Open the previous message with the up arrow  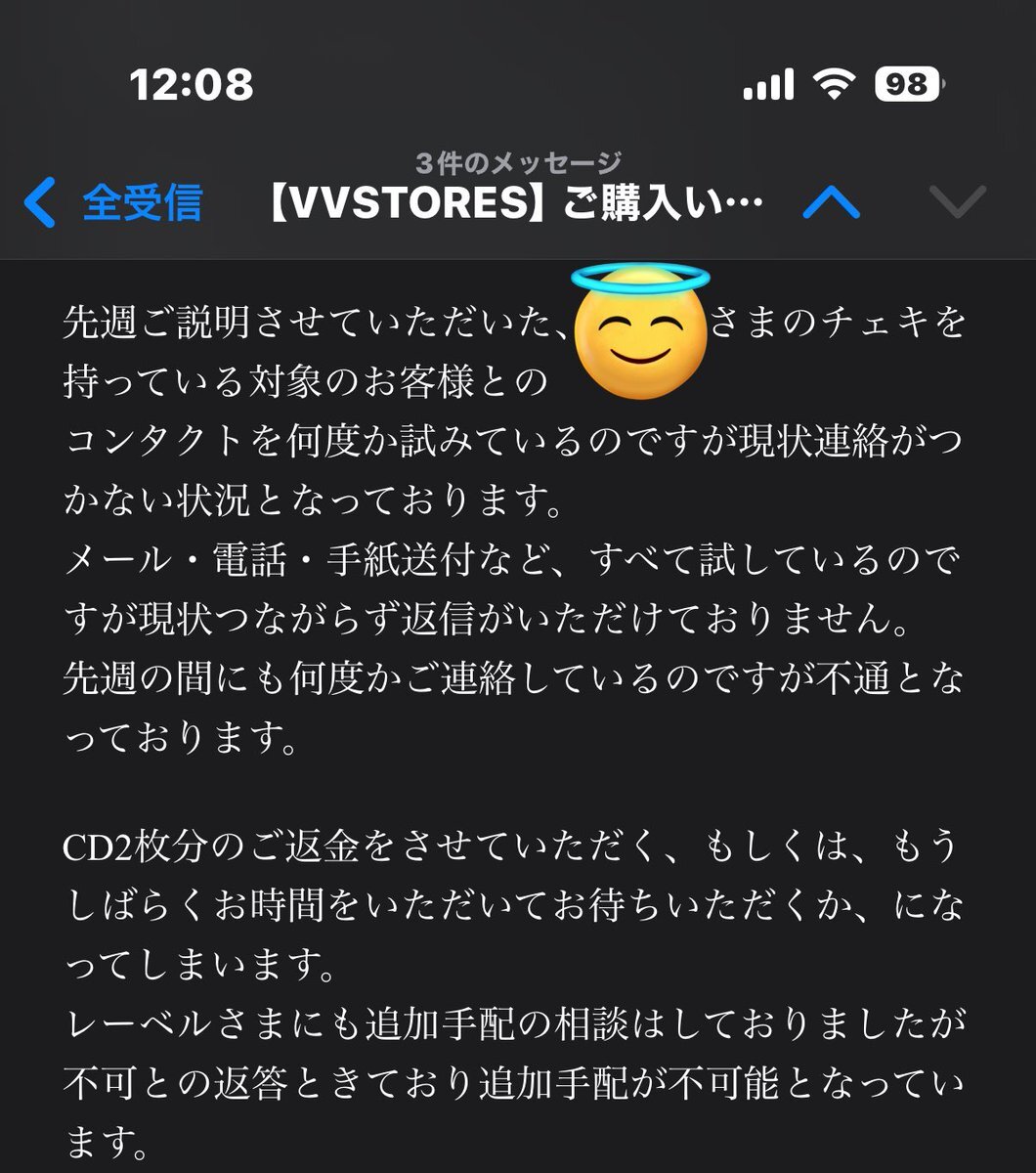(x=831, y=203)
